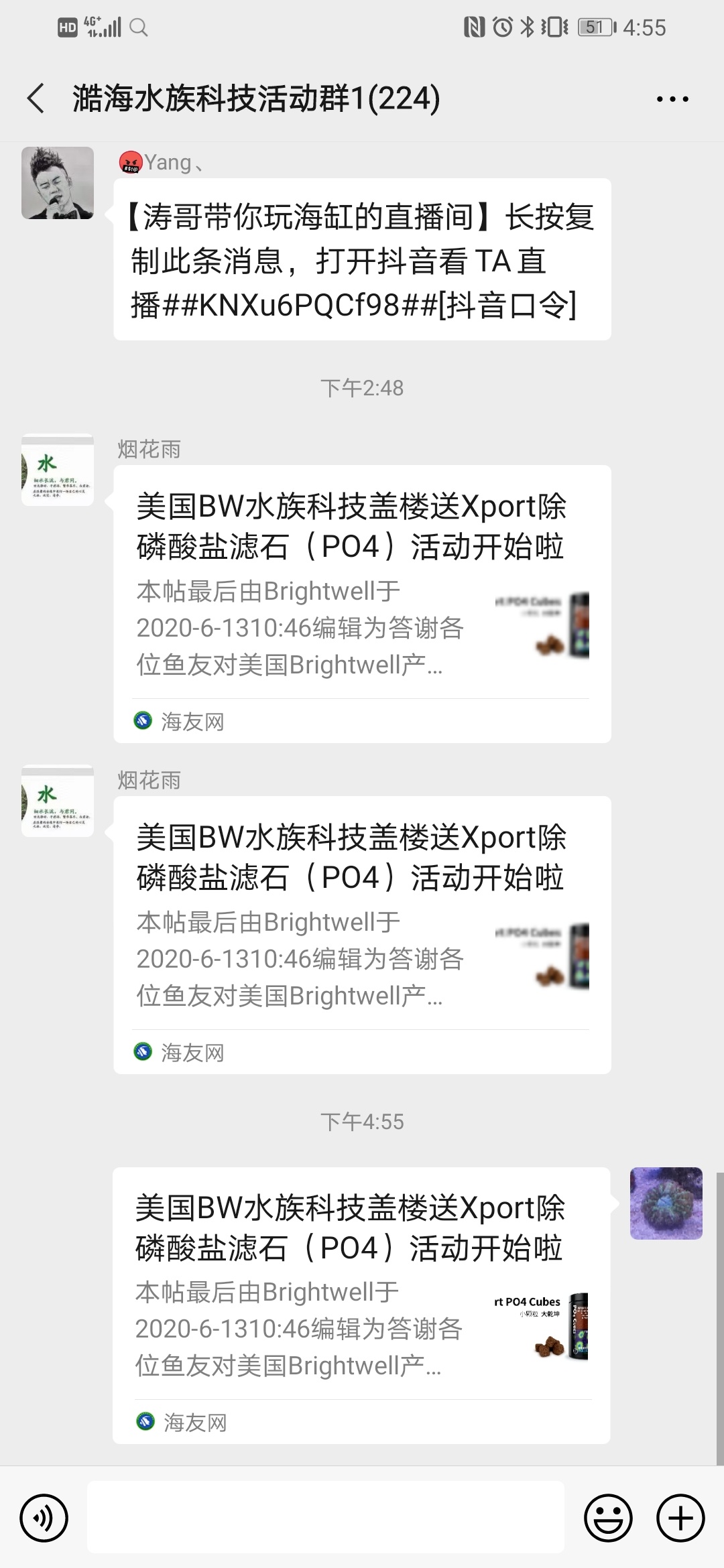
Task: Focus the message text field
Action: 326,1518
